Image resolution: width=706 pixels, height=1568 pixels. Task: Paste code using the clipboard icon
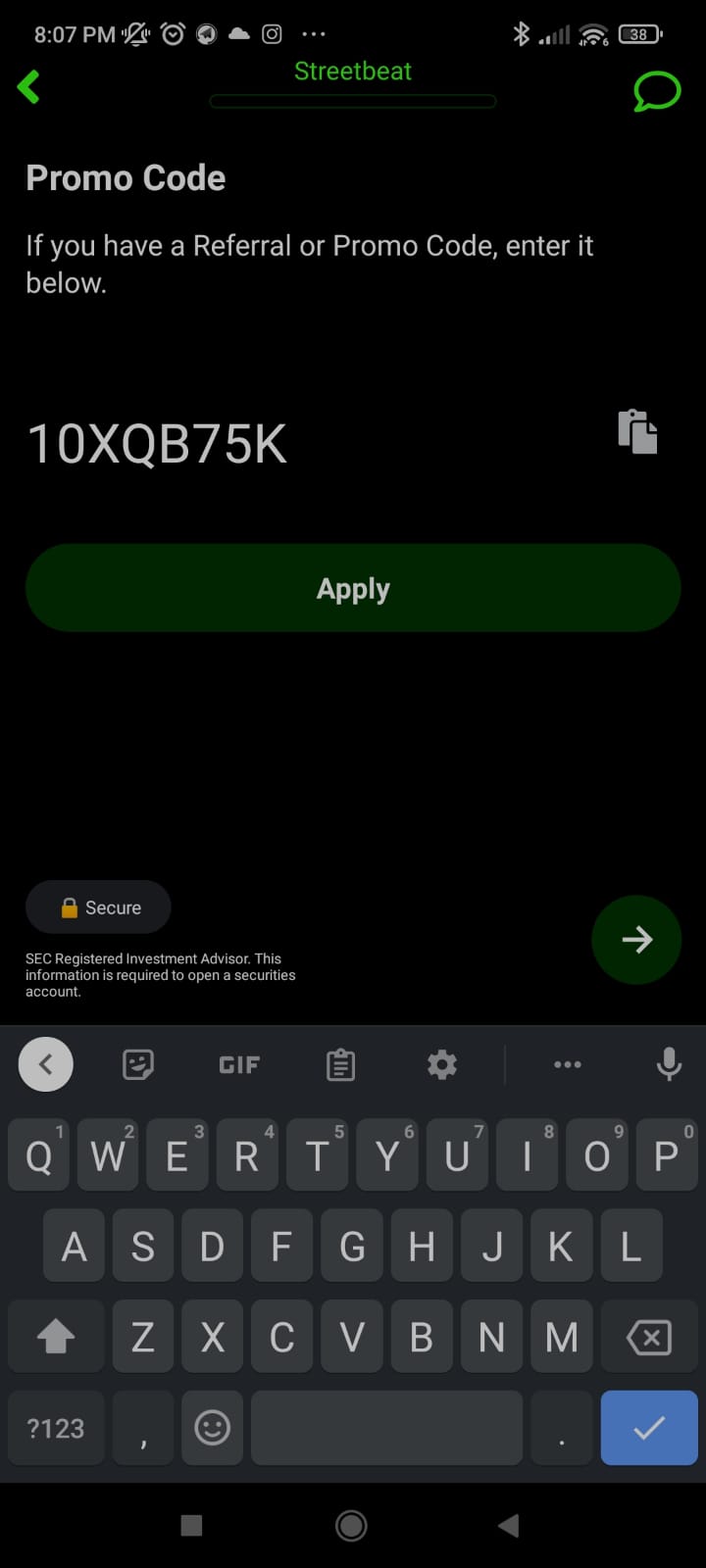(637, 432)
